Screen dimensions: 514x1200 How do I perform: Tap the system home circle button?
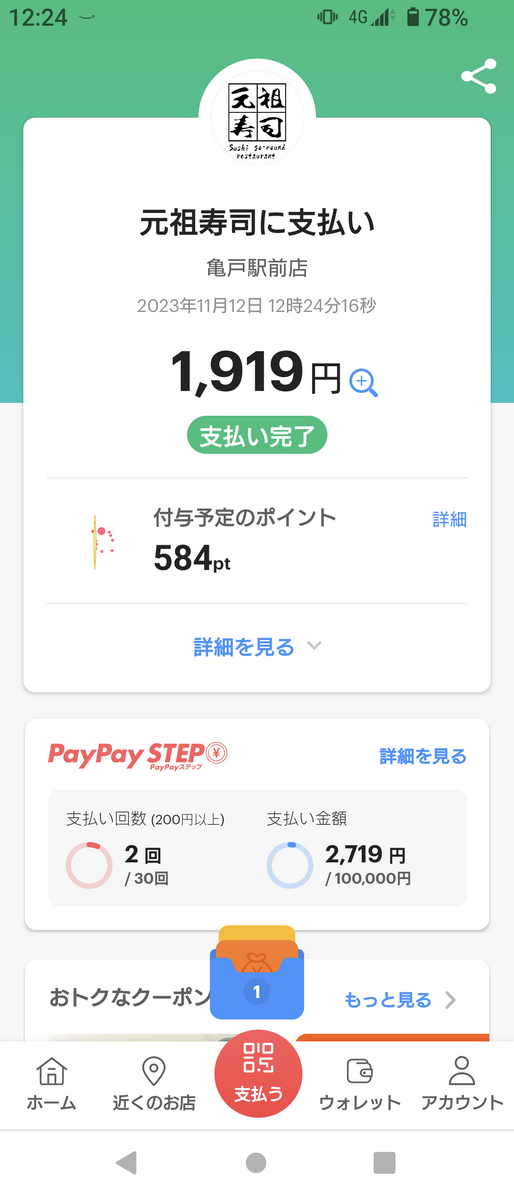pos(256,1162)
